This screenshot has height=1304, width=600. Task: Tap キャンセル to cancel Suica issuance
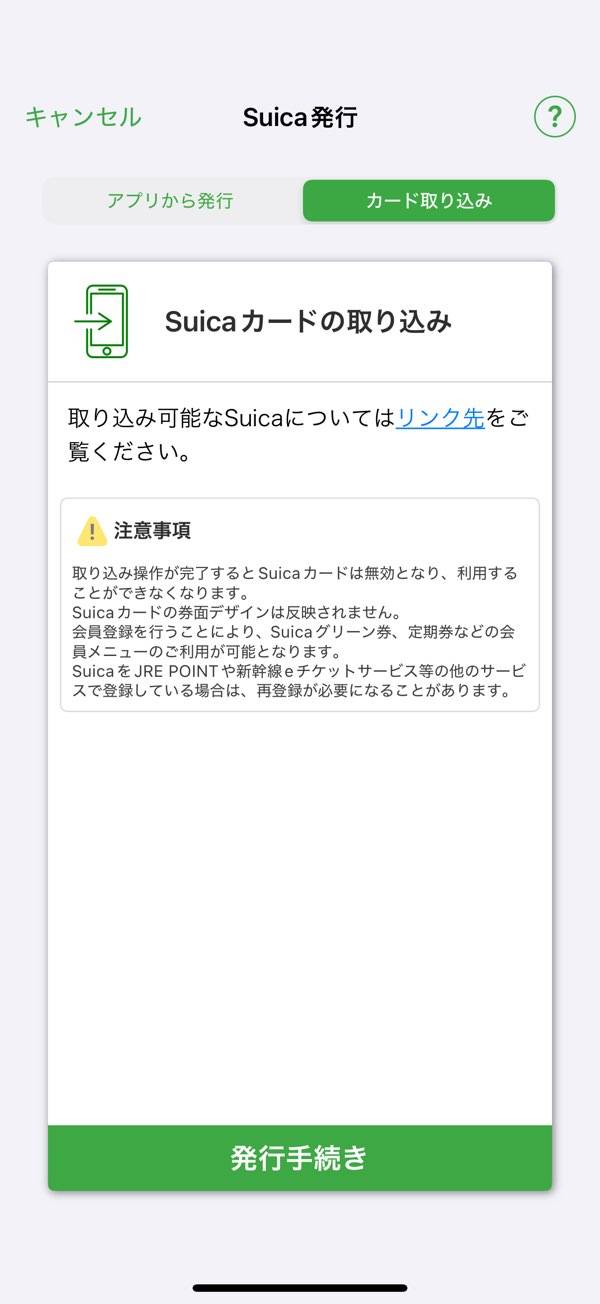(83, 117)
